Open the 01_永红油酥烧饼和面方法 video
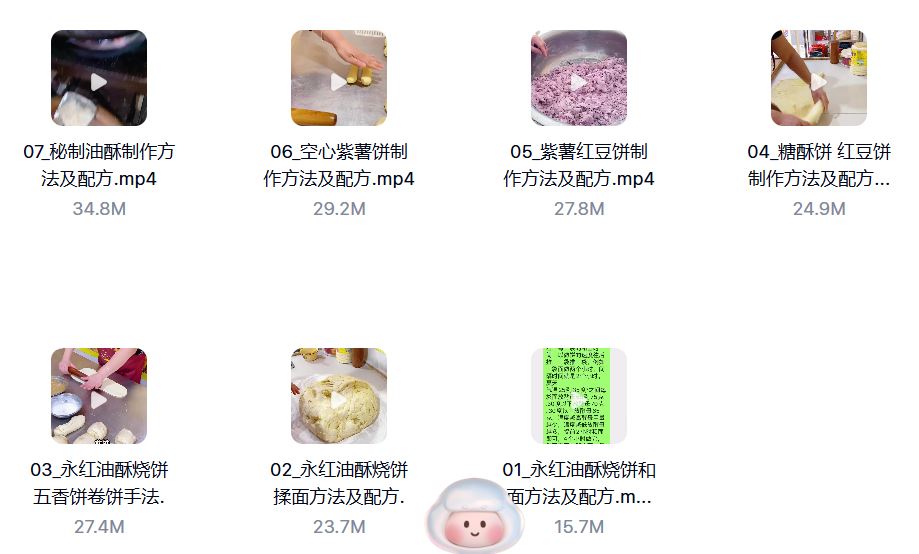The image size is (919, 554). 579,397
